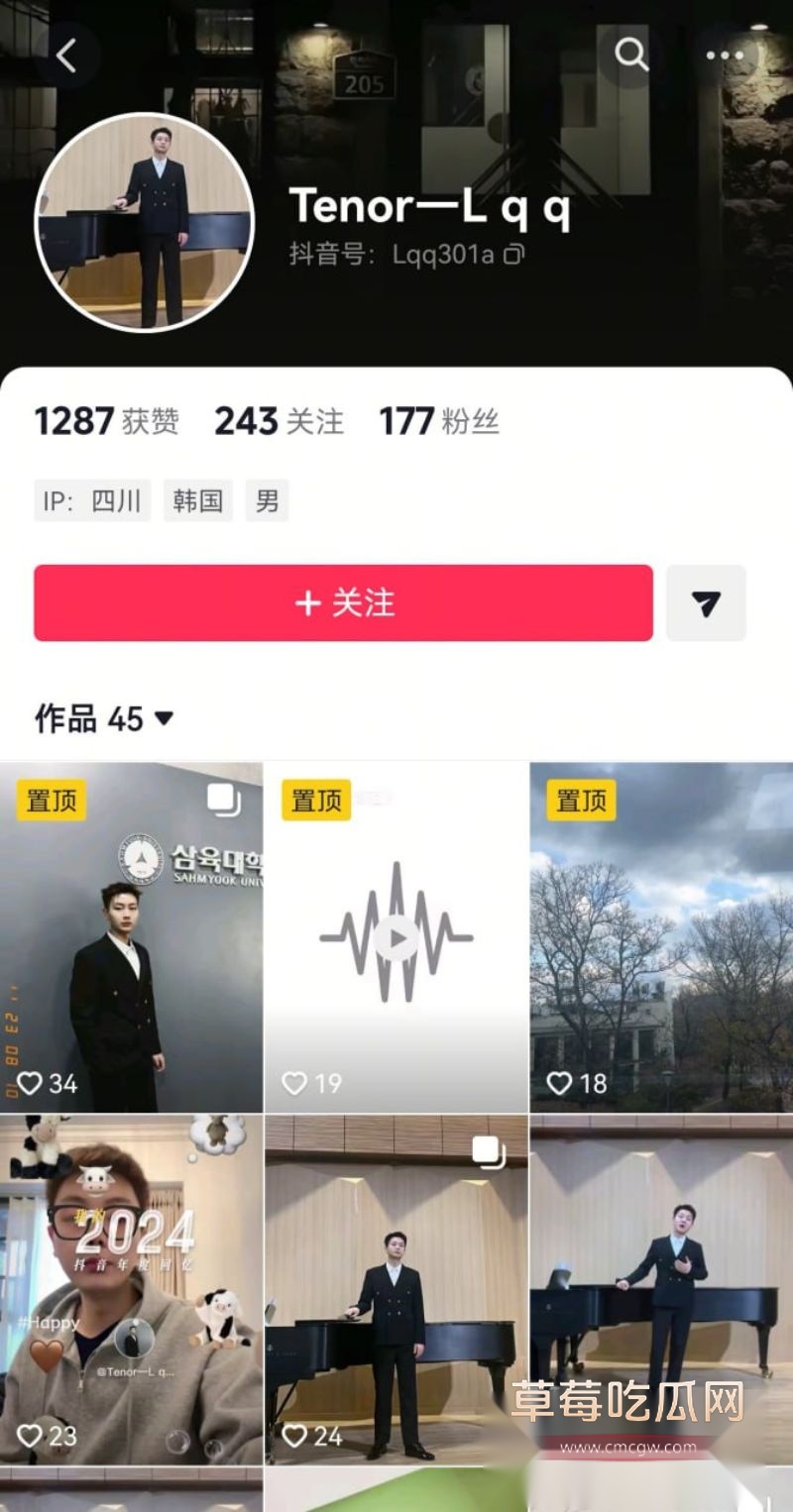View the 获赞 count 1287
Screen dimensions: 793x1512
[105, 420]
